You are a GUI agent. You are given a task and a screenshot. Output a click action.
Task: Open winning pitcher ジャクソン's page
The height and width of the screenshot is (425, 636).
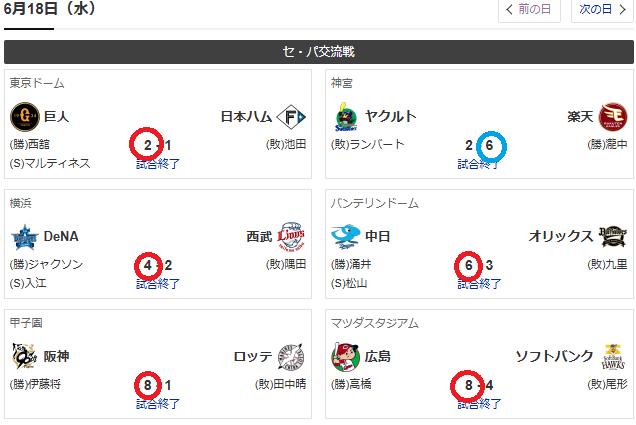(55, 265)
